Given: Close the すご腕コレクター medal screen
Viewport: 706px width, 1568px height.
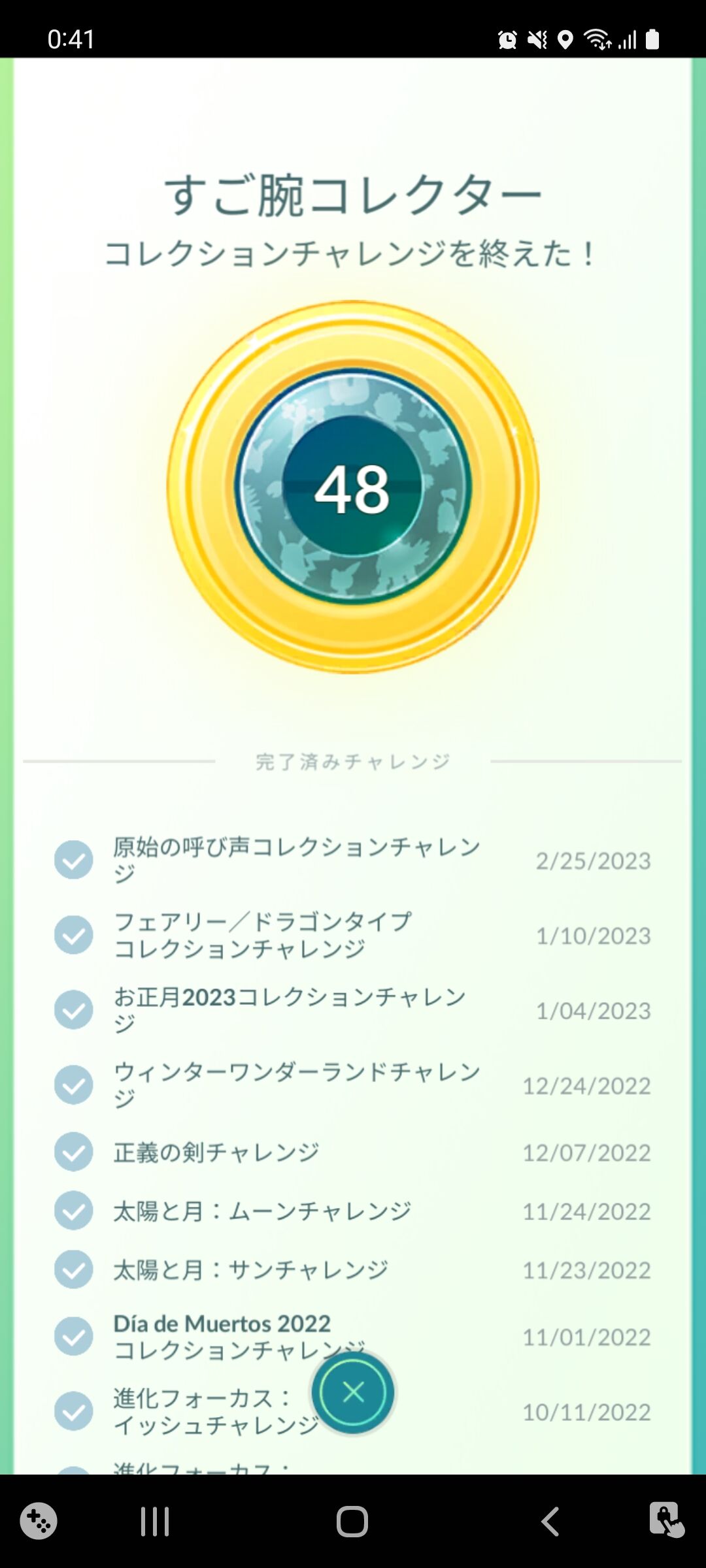Looking at the screenshot, I should (x=353, y=1392).
